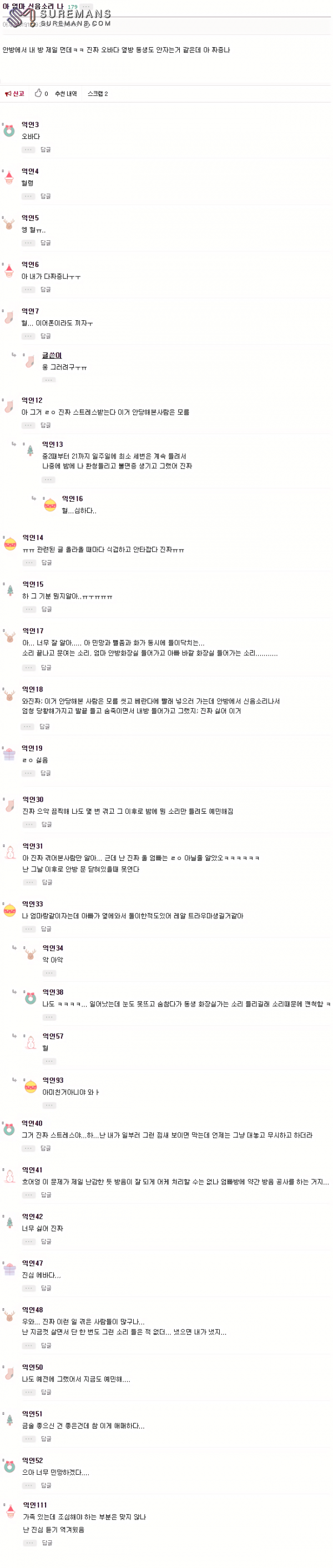This screenshot has height=1568, width=333.
Task: Like the post with the thumbs-up icon
Action: 39,94
